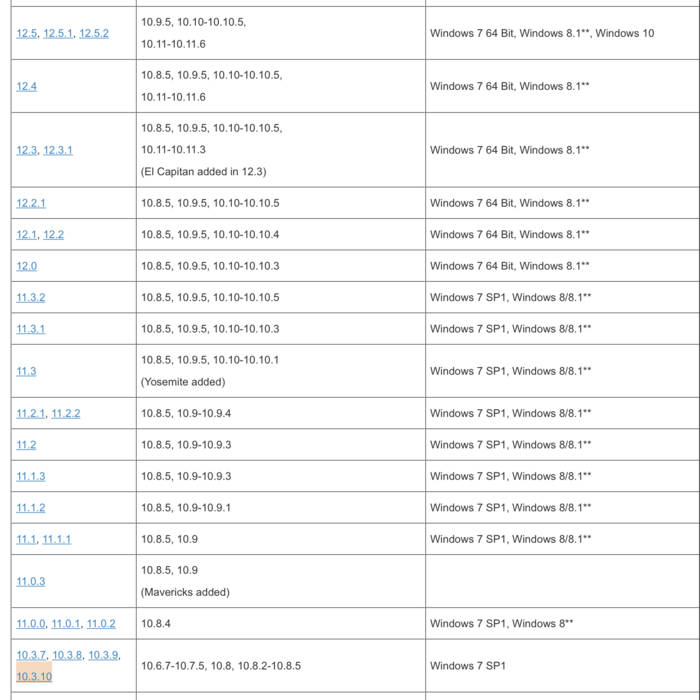The width and height of the screenshot is (700, 700).
Task: Open the 12.5.2 version link
Action: [94, 33]
